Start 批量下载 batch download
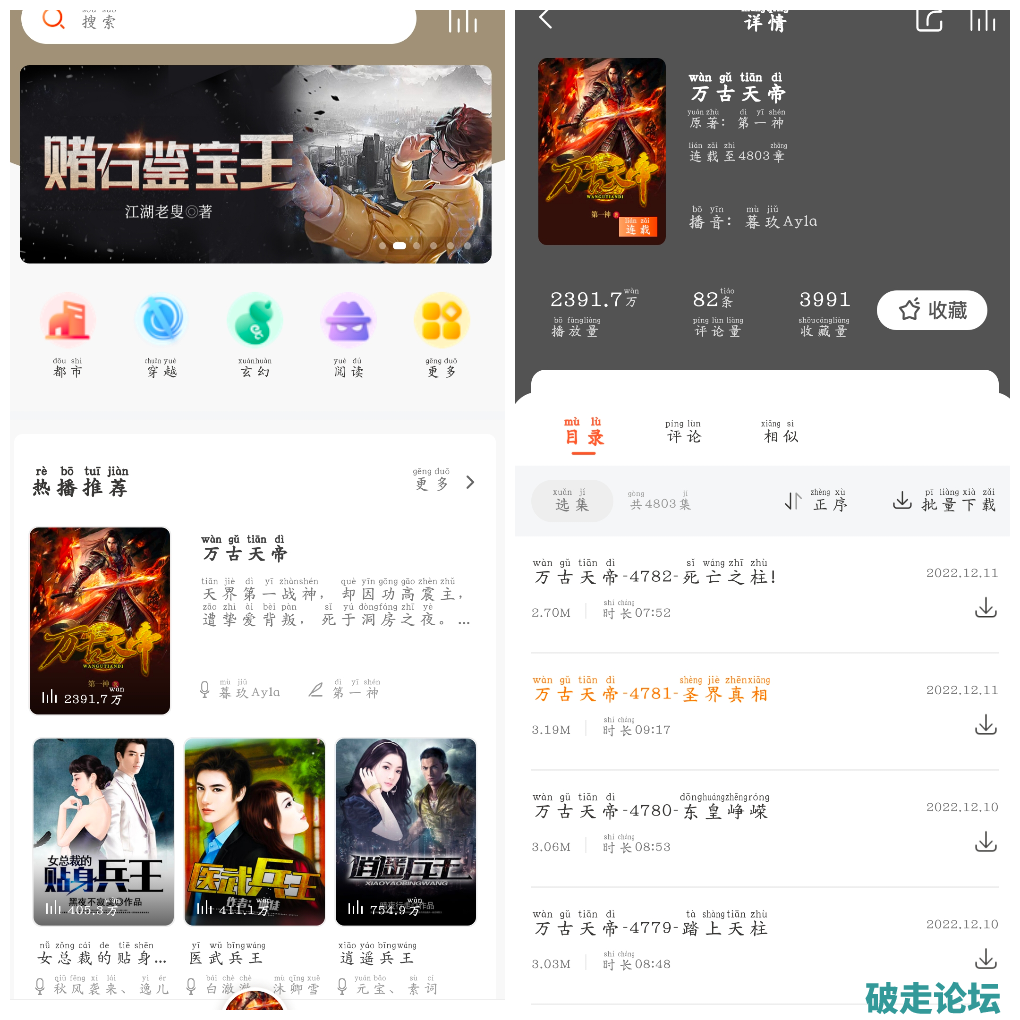This screenshot has width=1020, height=1020. click(944, 502)
